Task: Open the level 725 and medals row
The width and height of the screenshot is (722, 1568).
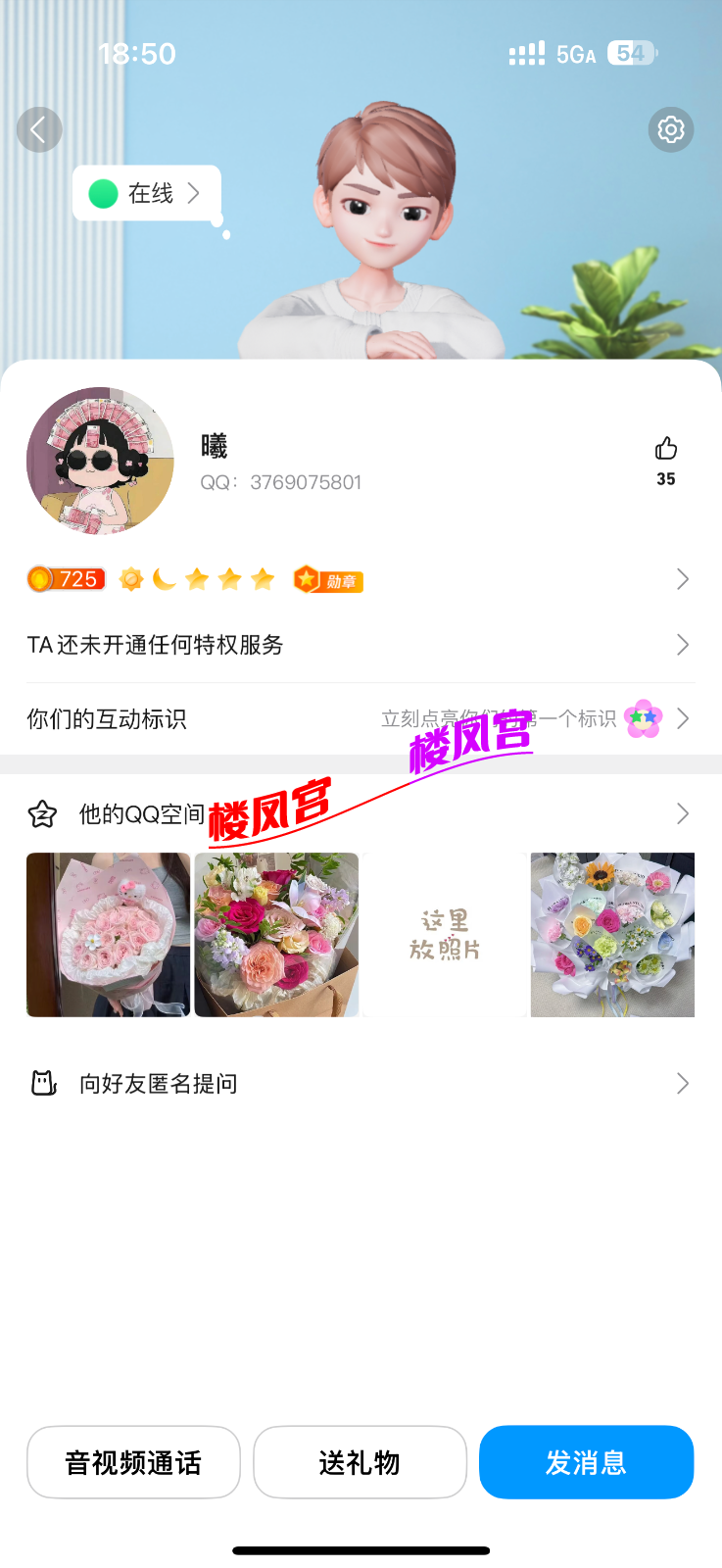Action: tap(361, 579)
